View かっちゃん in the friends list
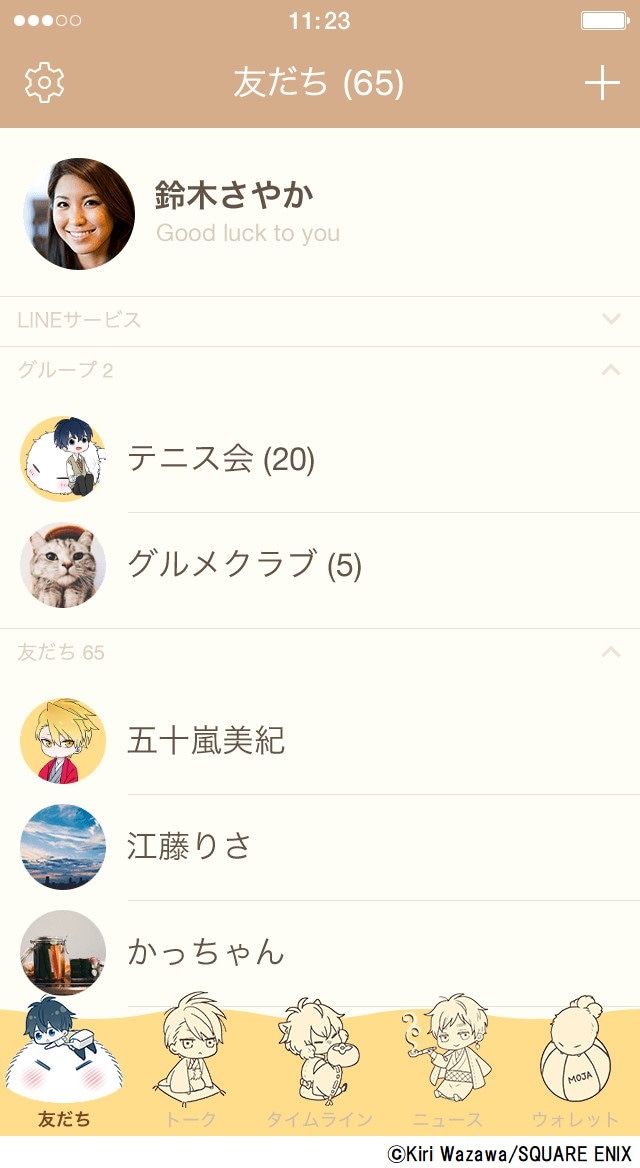This screenshot has width=640, height=1168. (x=206, y=952)
